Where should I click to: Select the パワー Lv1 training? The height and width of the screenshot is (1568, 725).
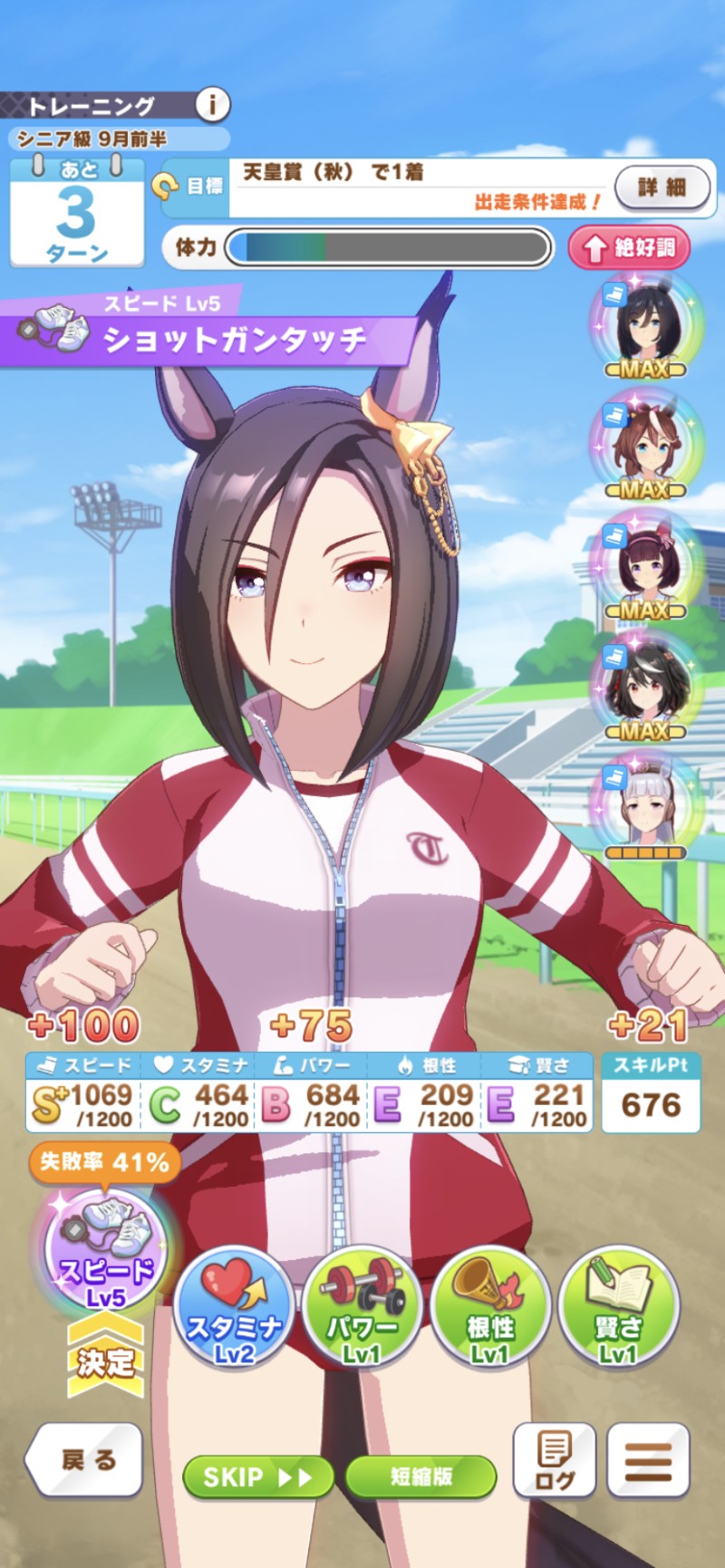[x=362, y=1306]
